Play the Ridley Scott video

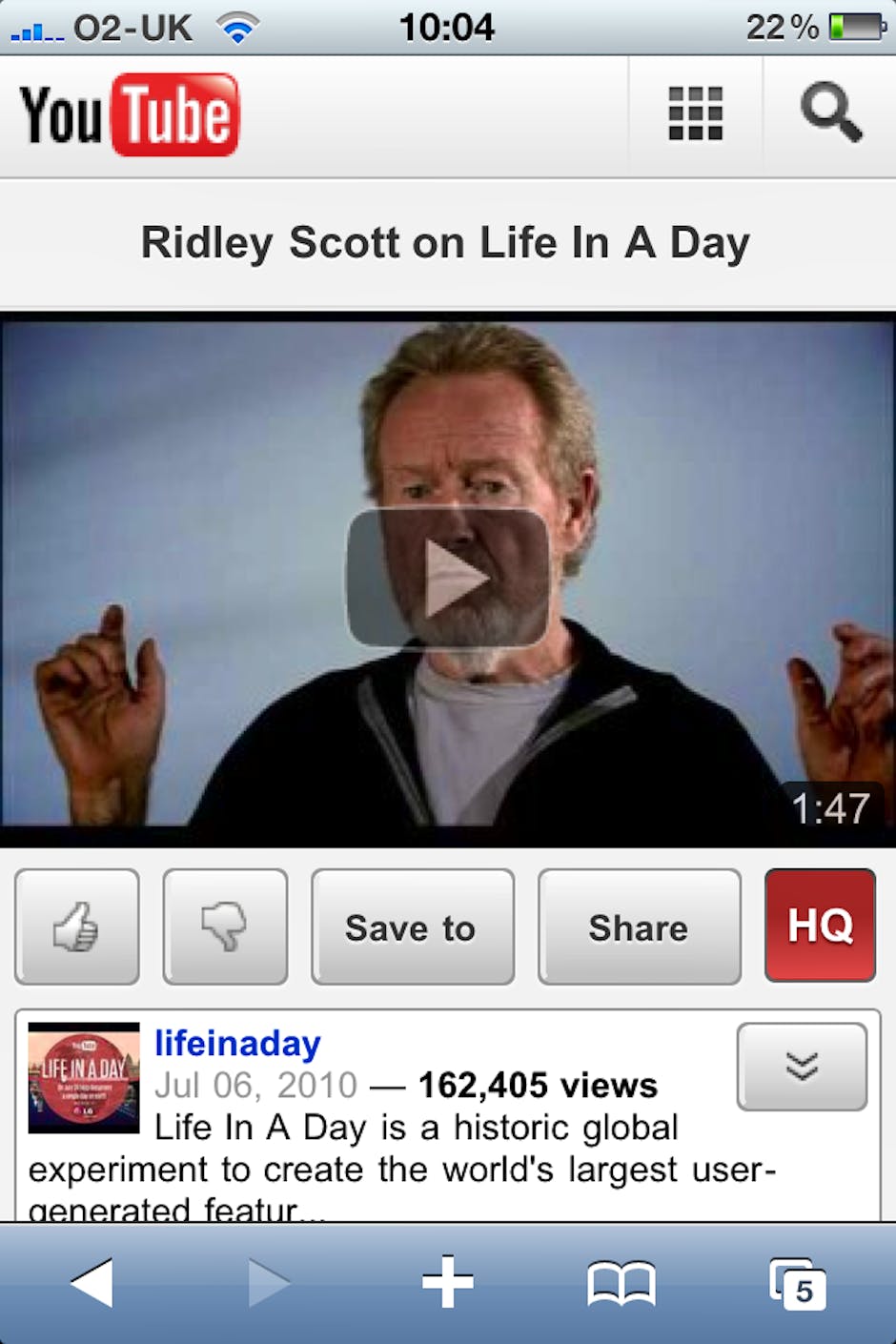[x=447, y=578]
